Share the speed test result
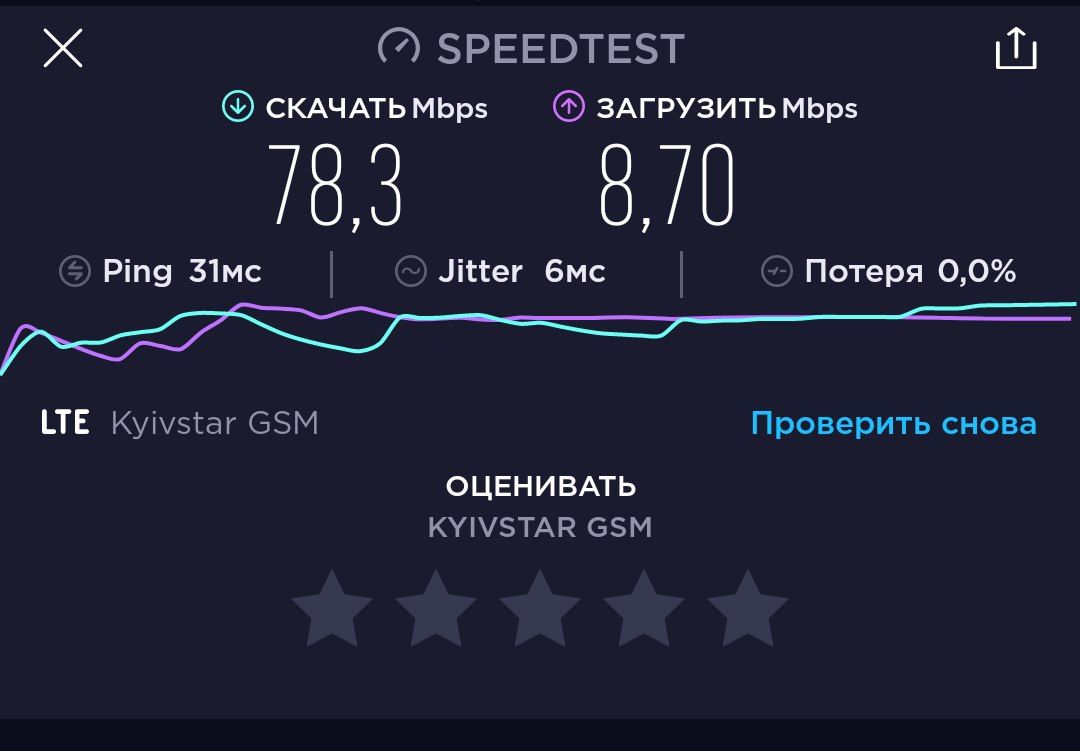 1015,48
